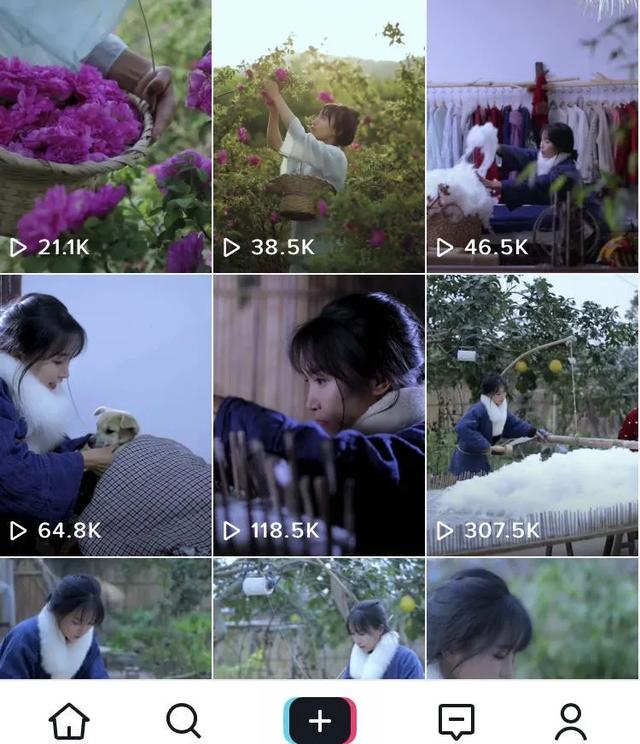Open the video with 21.1K views
Screen dimensions: 640x744
click(x=105, y=135)
